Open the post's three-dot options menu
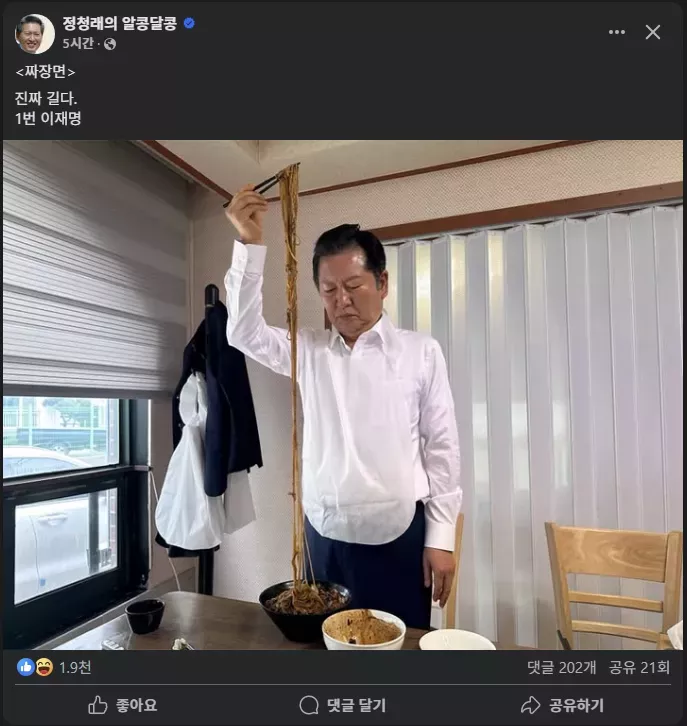The height and width of the screenshot is (726, 687). (x=617, y=32)
